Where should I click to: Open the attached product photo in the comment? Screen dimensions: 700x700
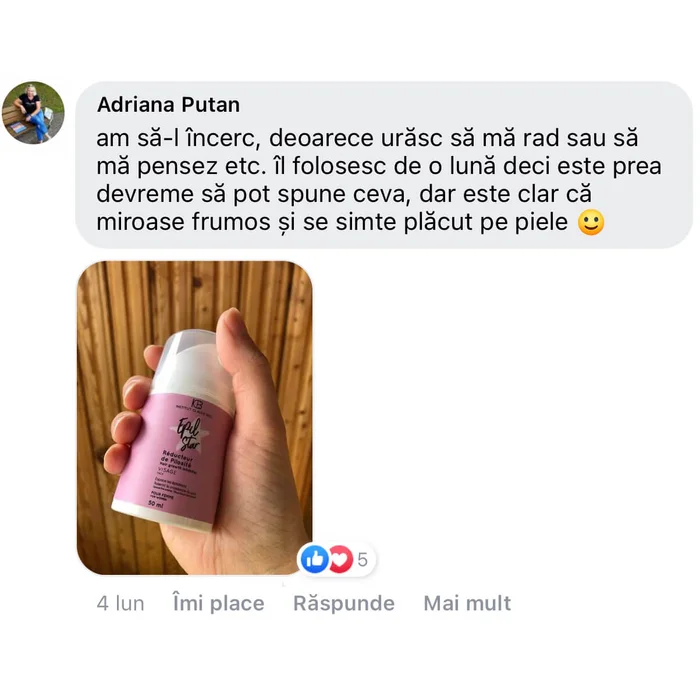coord(194,417)
